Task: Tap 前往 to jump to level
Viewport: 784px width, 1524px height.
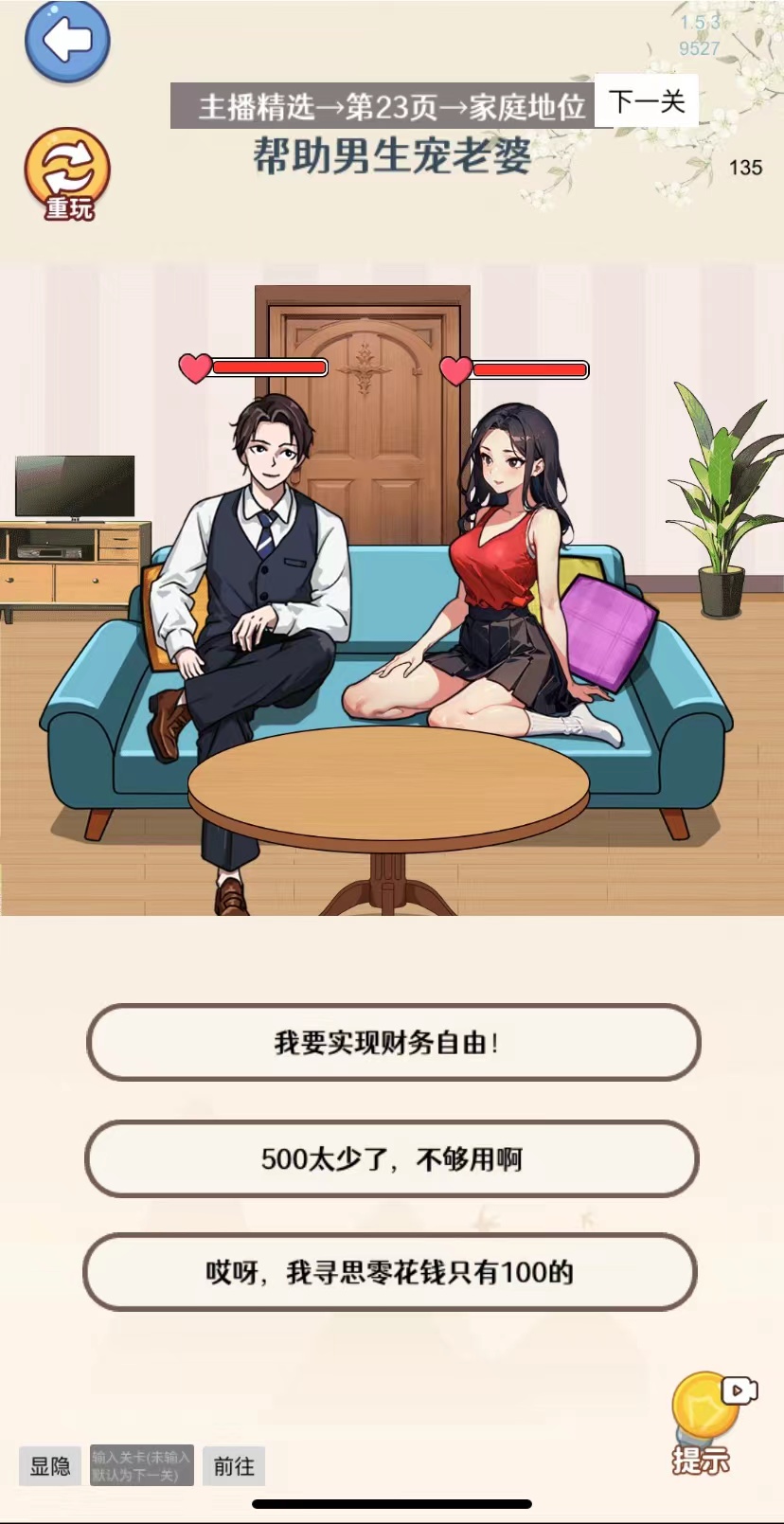Action: 234,1466
